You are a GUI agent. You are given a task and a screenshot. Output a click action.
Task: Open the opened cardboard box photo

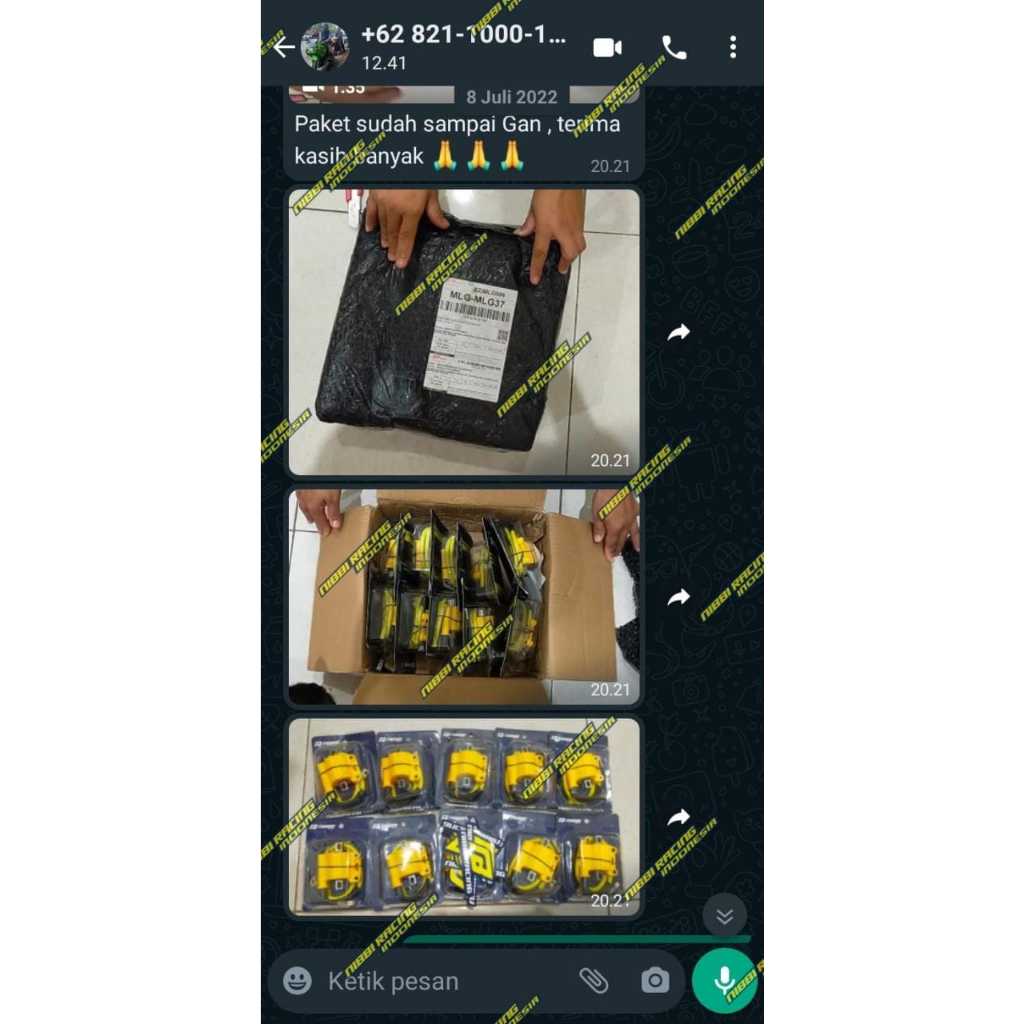(x=464, y=596)
